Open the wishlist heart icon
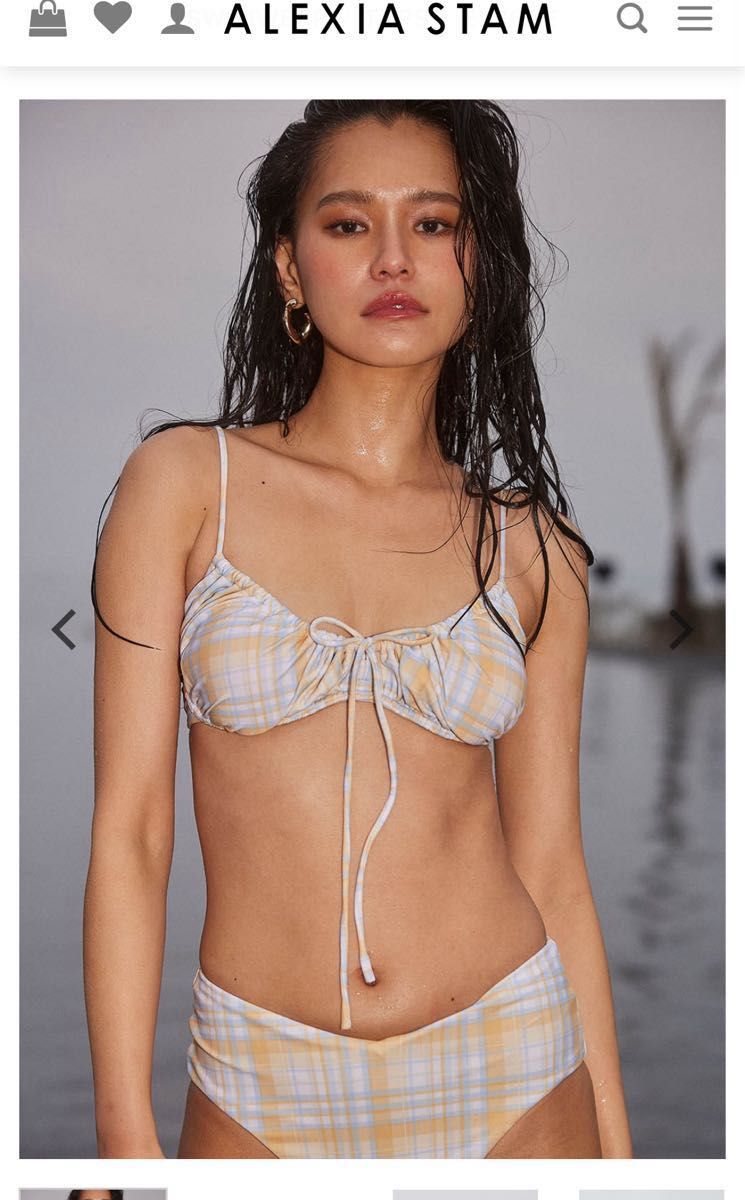 pos(112,18)
